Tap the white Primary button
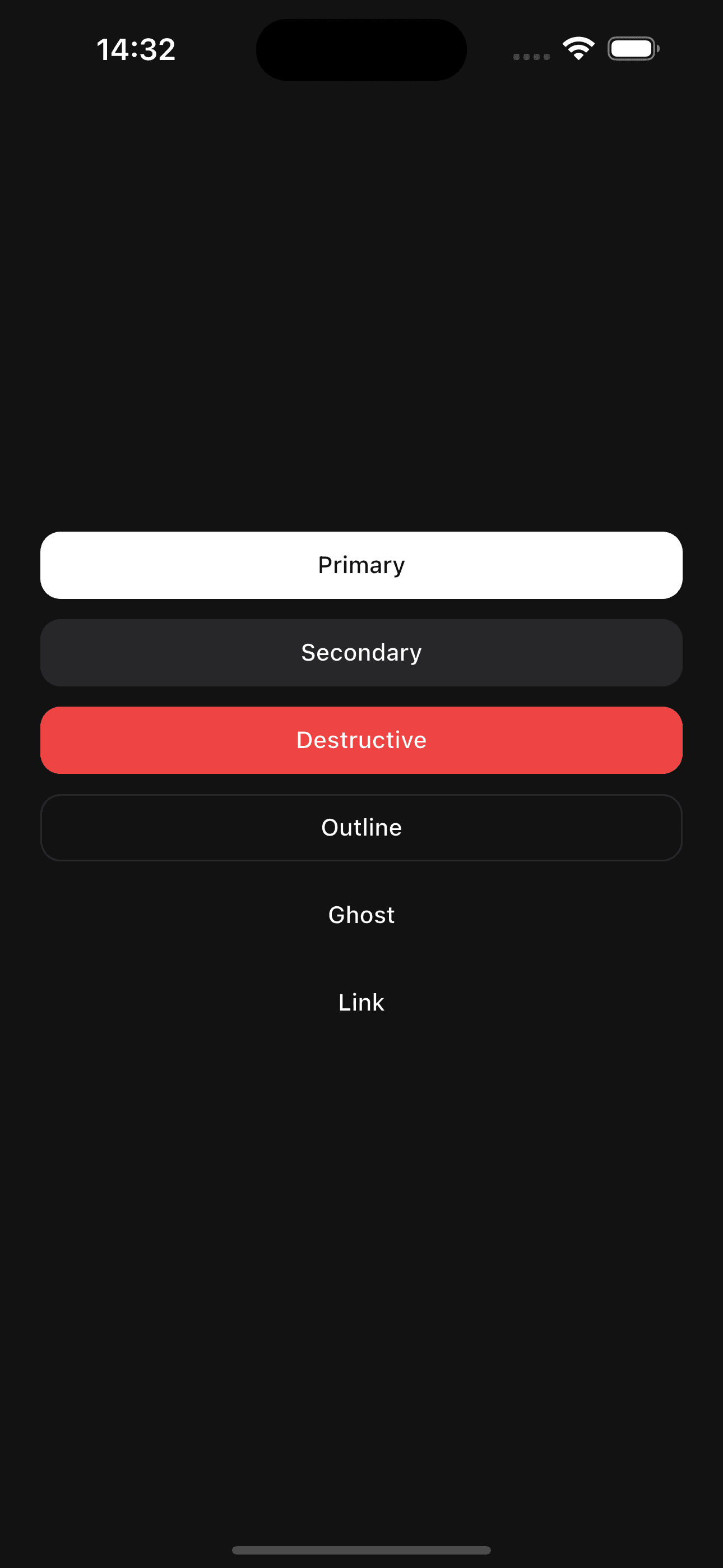 coord(361,565)
